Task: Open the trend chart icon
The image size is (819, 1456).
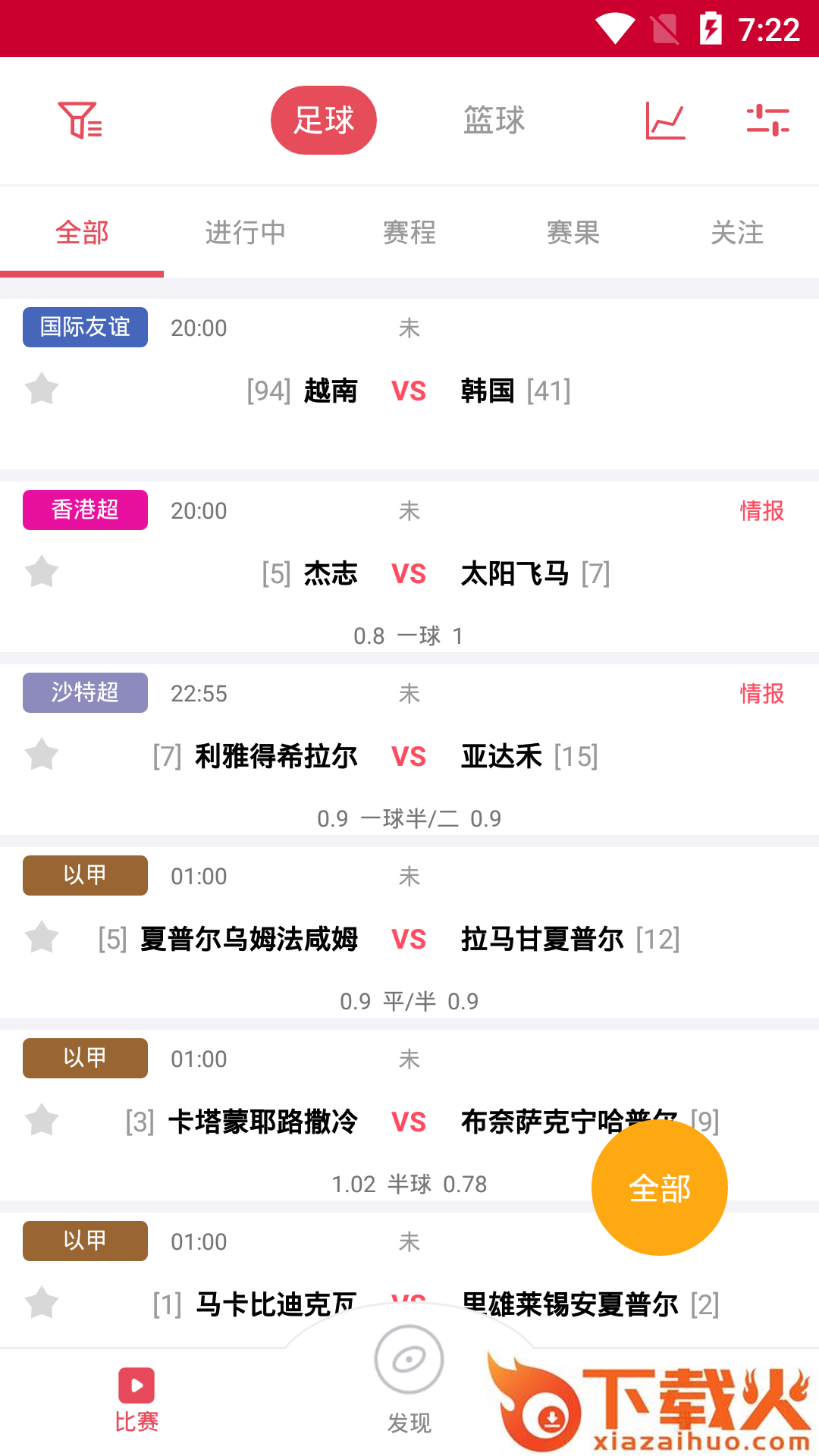Action: tap(665, 121)
